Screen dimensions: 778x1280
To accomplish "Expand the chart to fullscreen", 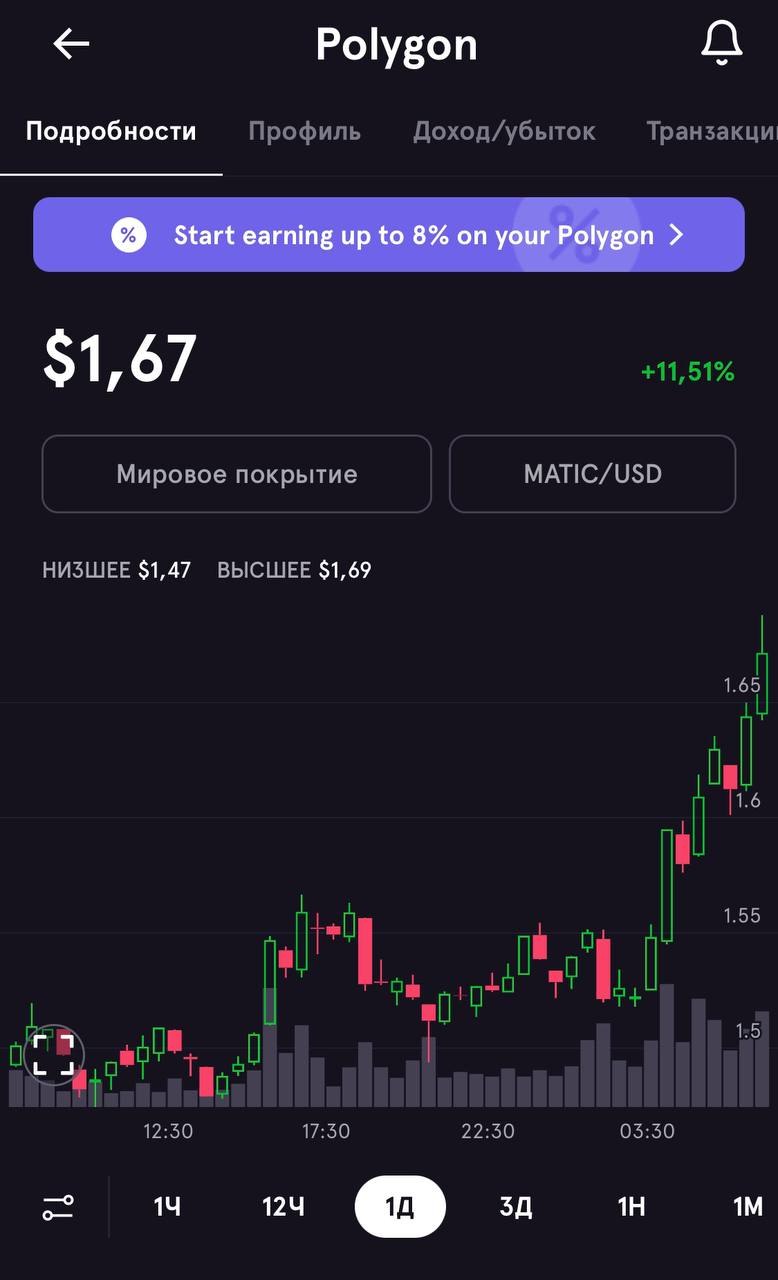I will 53,1054.
